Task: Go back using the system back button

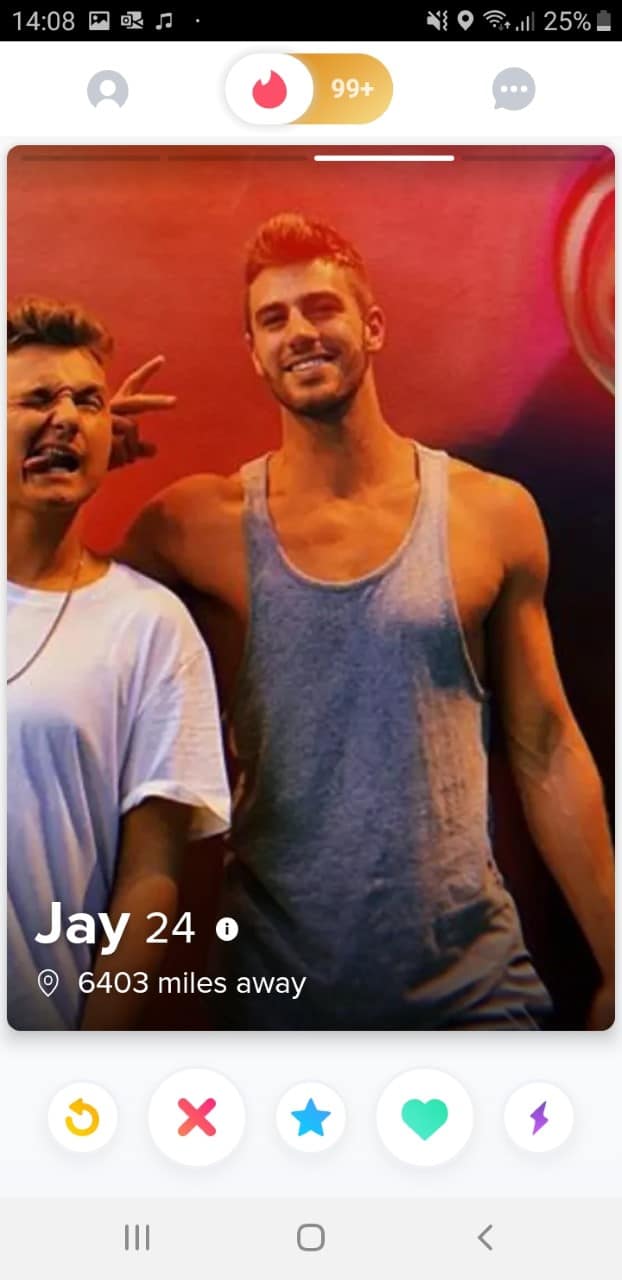Action: [x=485, y=1238]
